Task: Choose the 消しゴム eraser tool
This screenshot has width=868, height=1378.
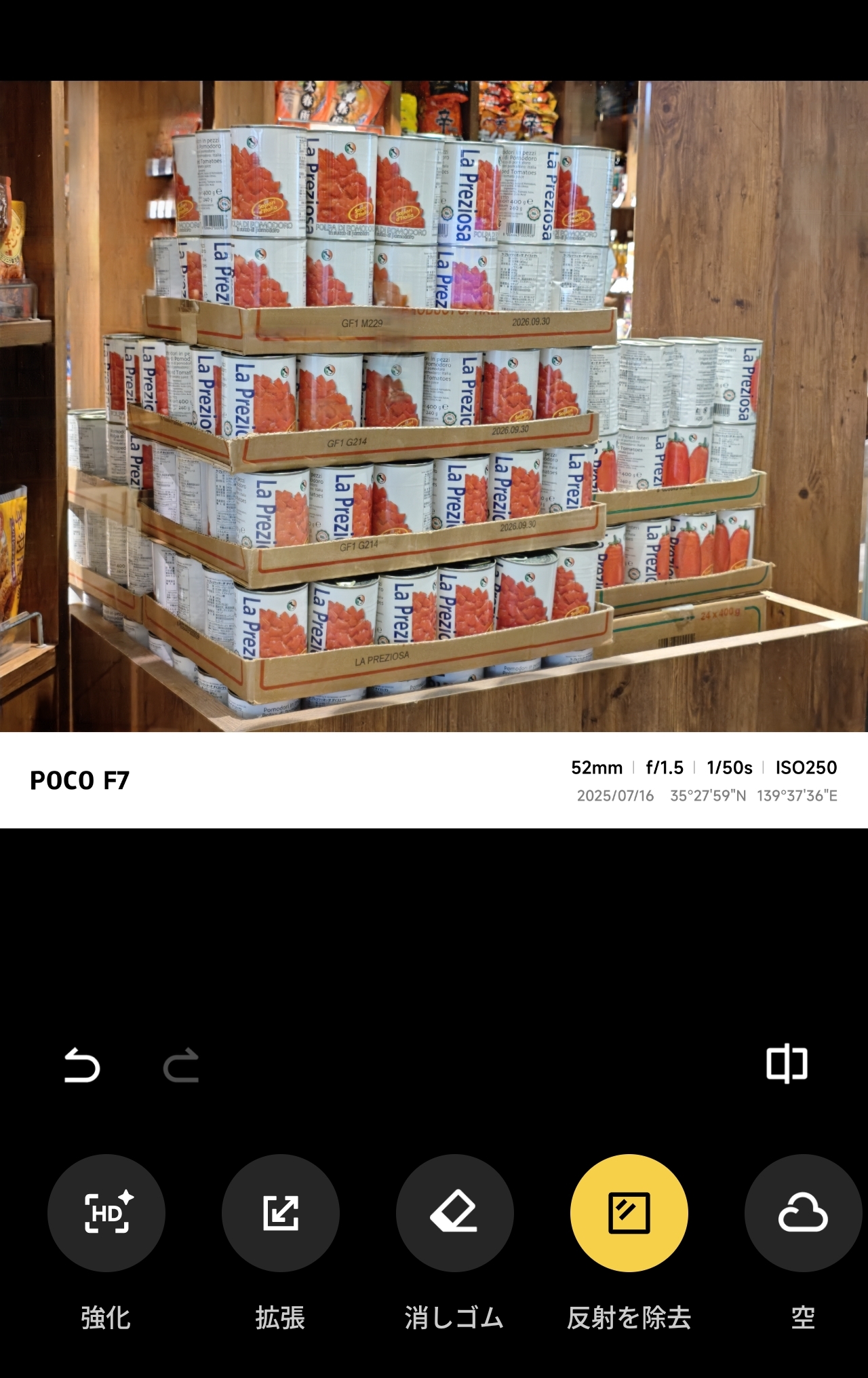Action: tap(455, 1212)
